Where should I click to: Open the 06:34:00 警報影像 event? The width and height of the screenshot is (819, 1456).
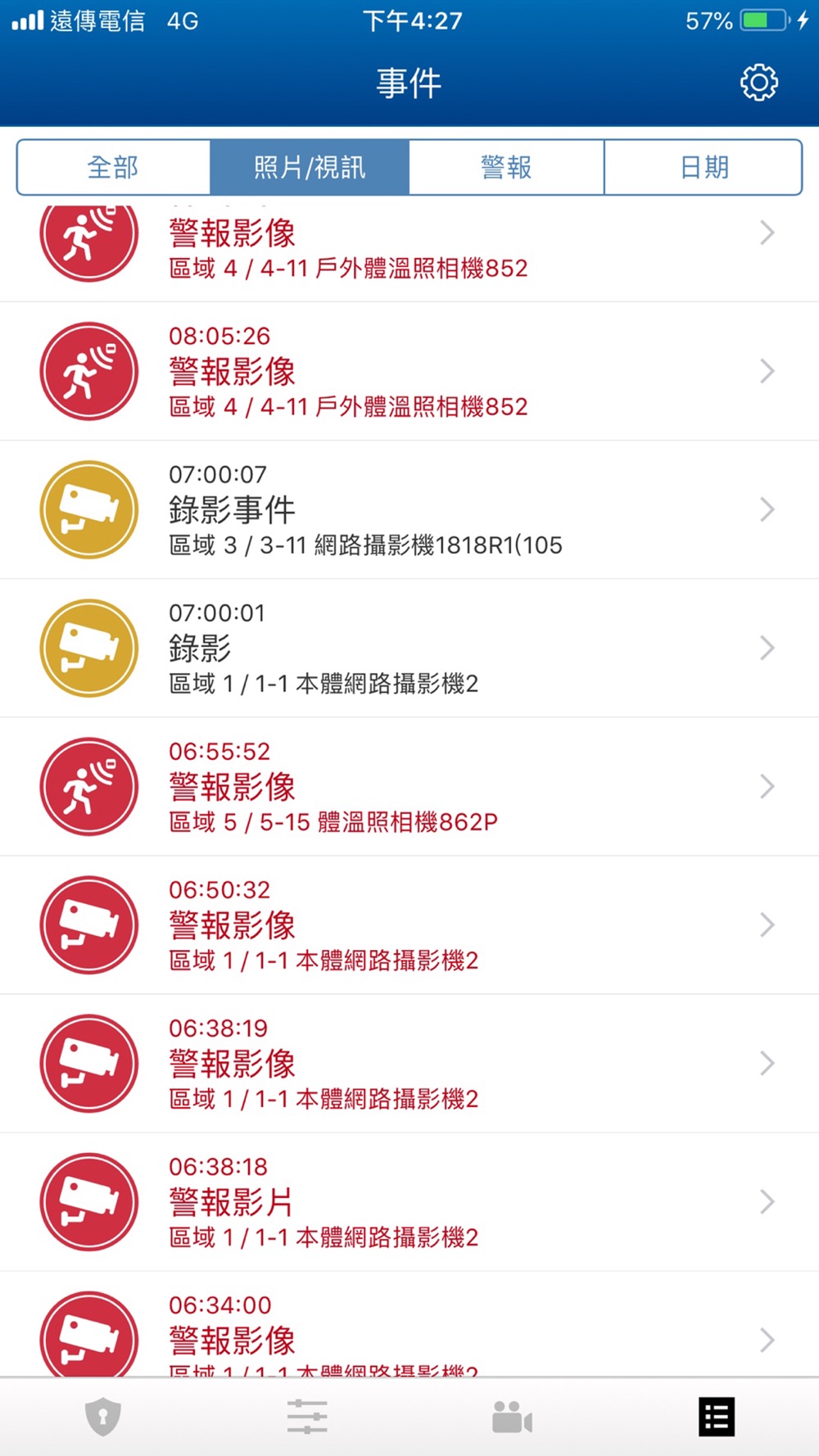coord(409,1323)
